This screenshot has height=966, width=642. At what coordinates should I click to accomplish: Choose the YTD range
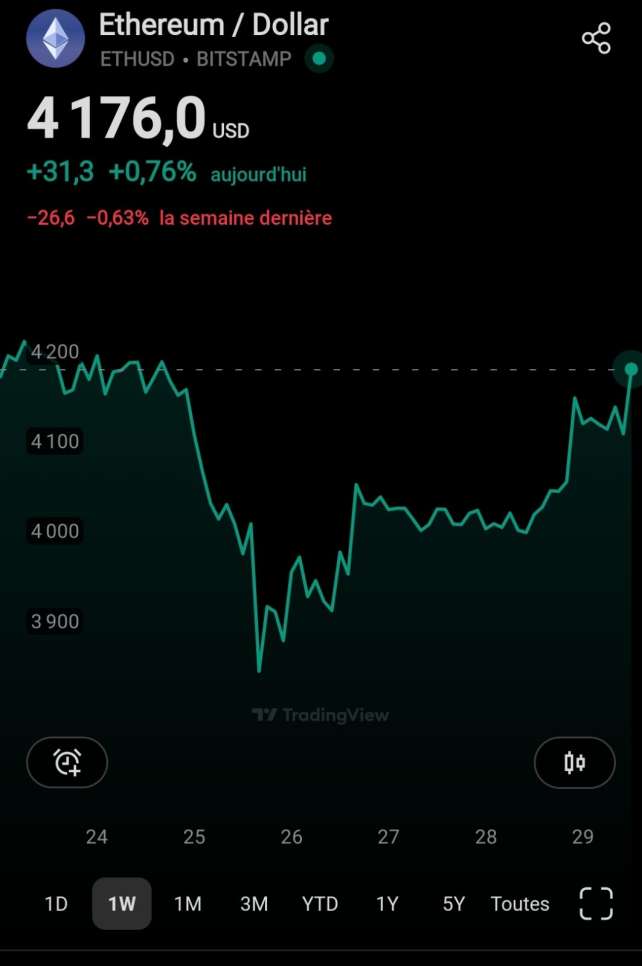pos(320,904)
